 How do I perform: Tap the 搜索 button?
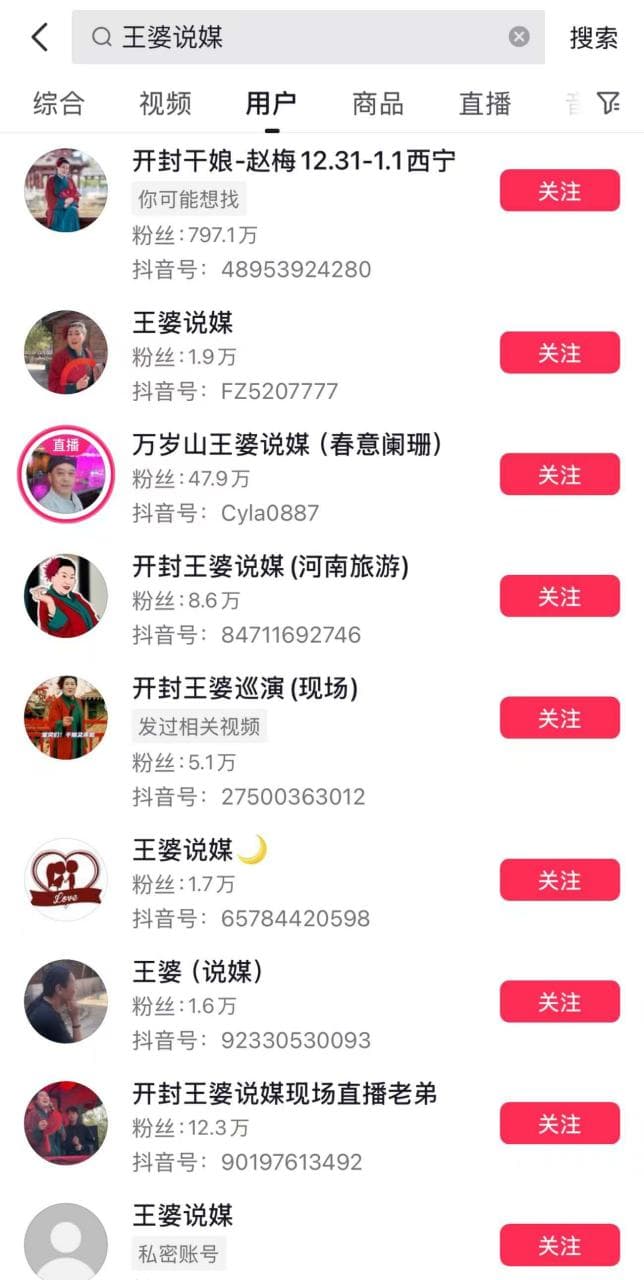[x=594, y=38]
